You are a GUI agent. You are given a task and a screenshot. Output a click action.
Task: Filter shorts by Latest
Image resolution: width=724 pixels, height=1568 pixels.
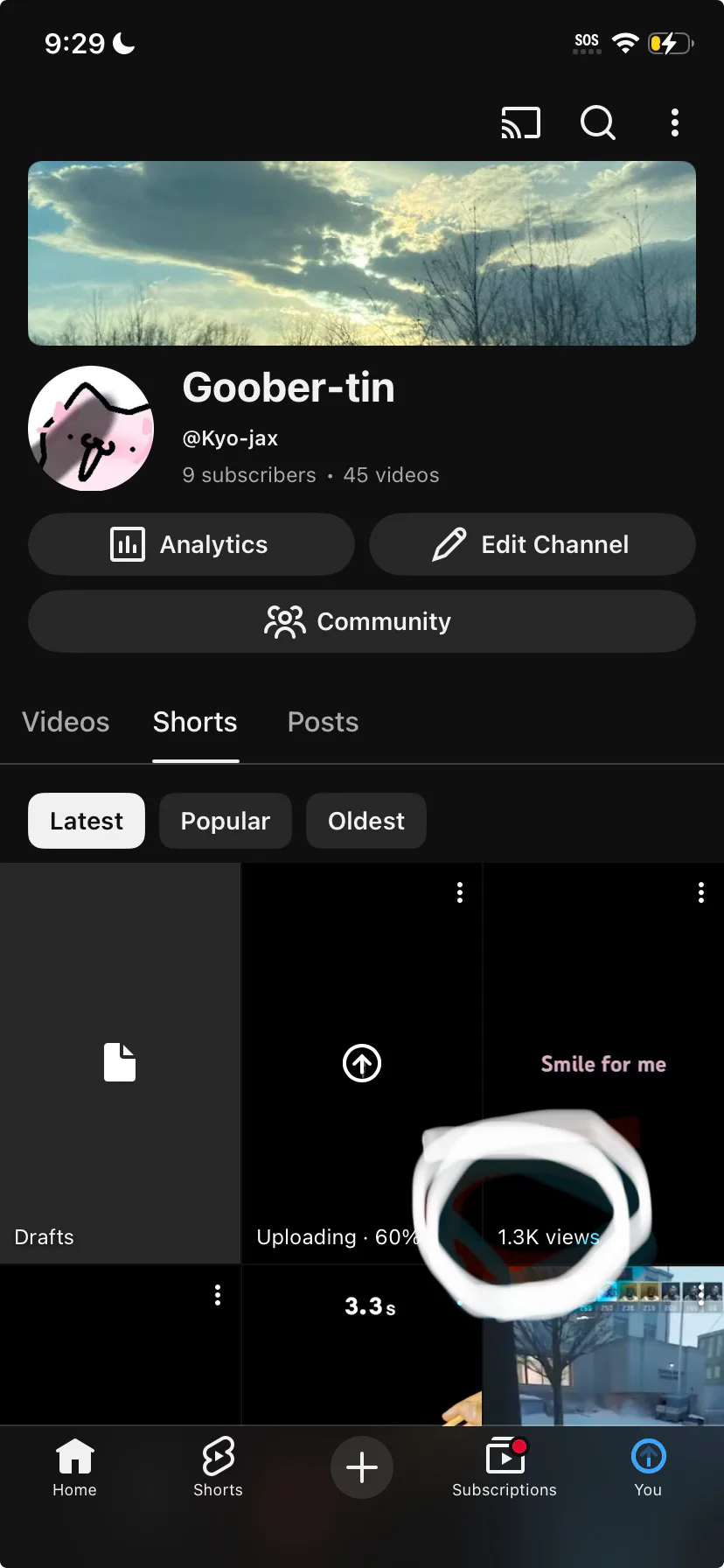coord(87,821)
